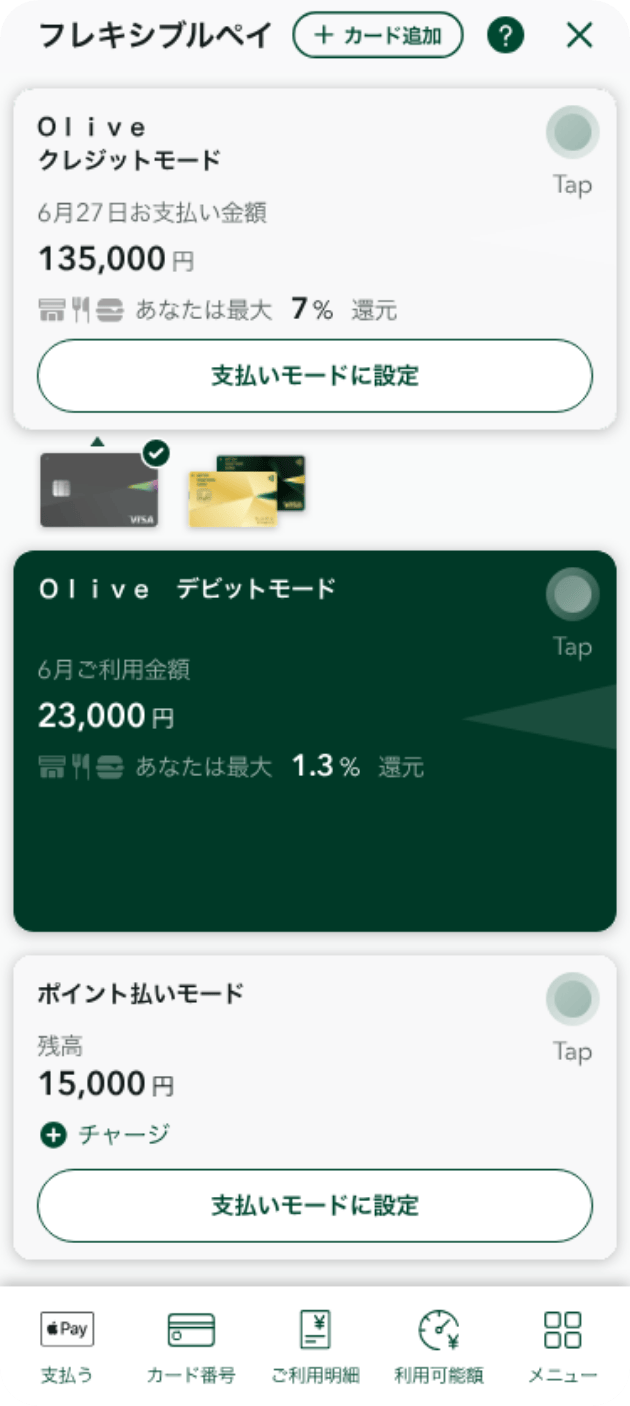Tap the Tap circle on デビットモード
This screenshot has height=1406, width=630.
click(572, 595)
